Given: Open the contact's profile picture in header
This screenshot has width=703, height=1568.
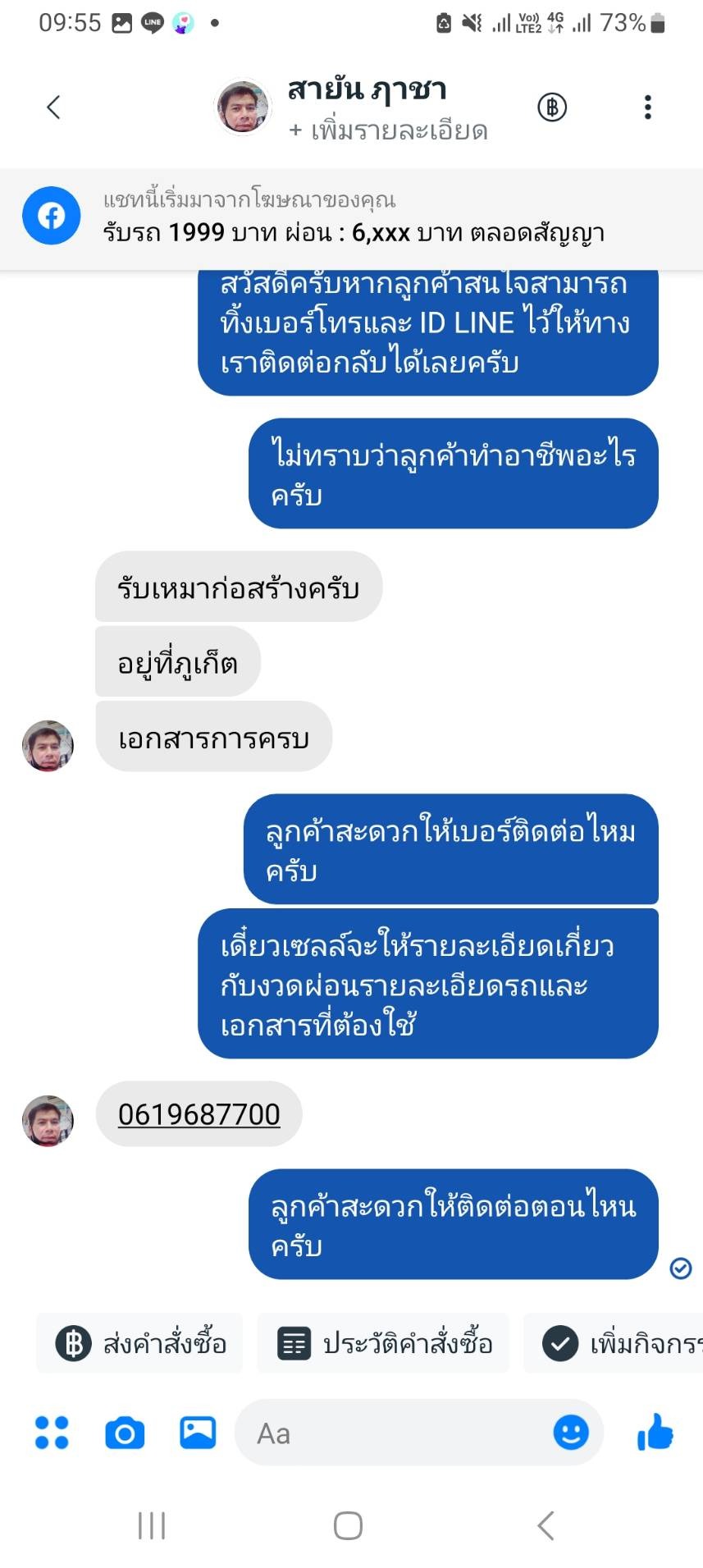Looking at the screenshot, I should point(243,107).
